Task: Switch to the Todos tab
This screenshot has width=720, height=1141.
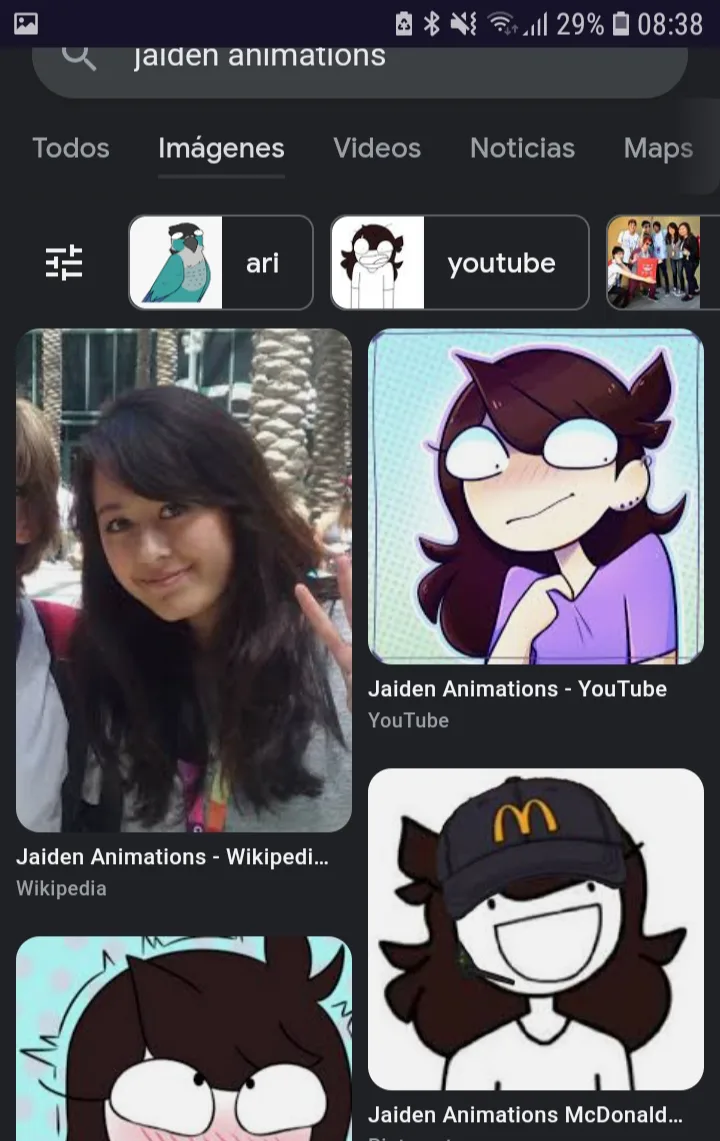Action: pyautogui.click(x=71, y=148)
